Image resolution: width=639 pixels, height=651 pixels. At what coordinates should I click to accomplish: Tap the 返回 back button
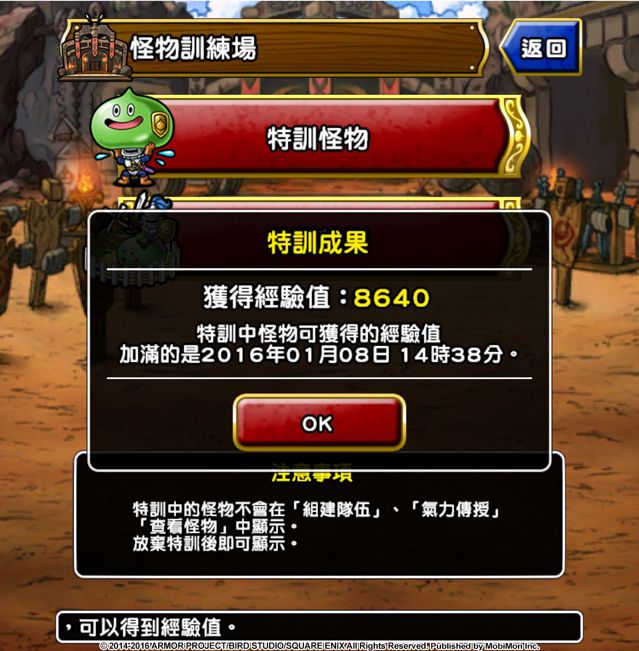544,47
